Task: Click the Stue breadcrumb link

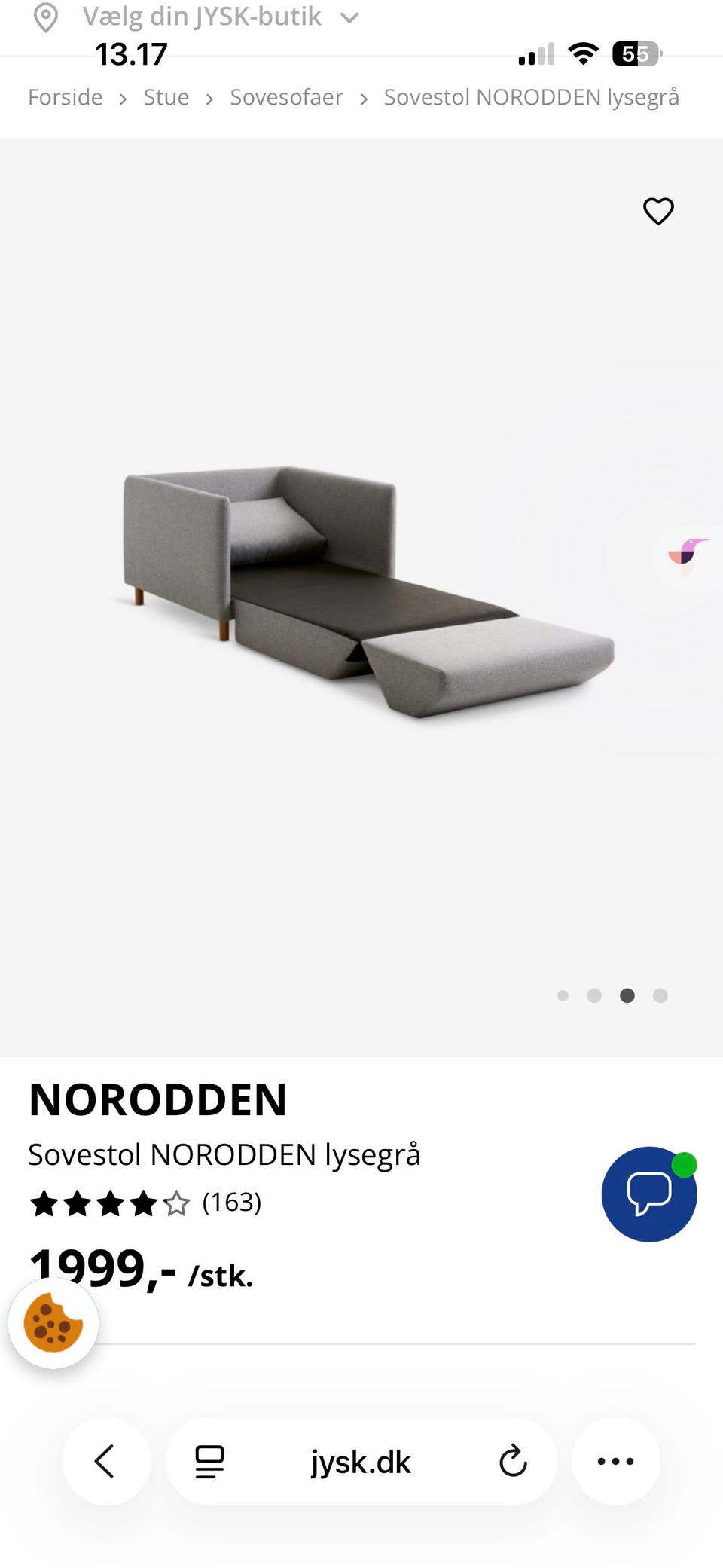Action: 166,97
